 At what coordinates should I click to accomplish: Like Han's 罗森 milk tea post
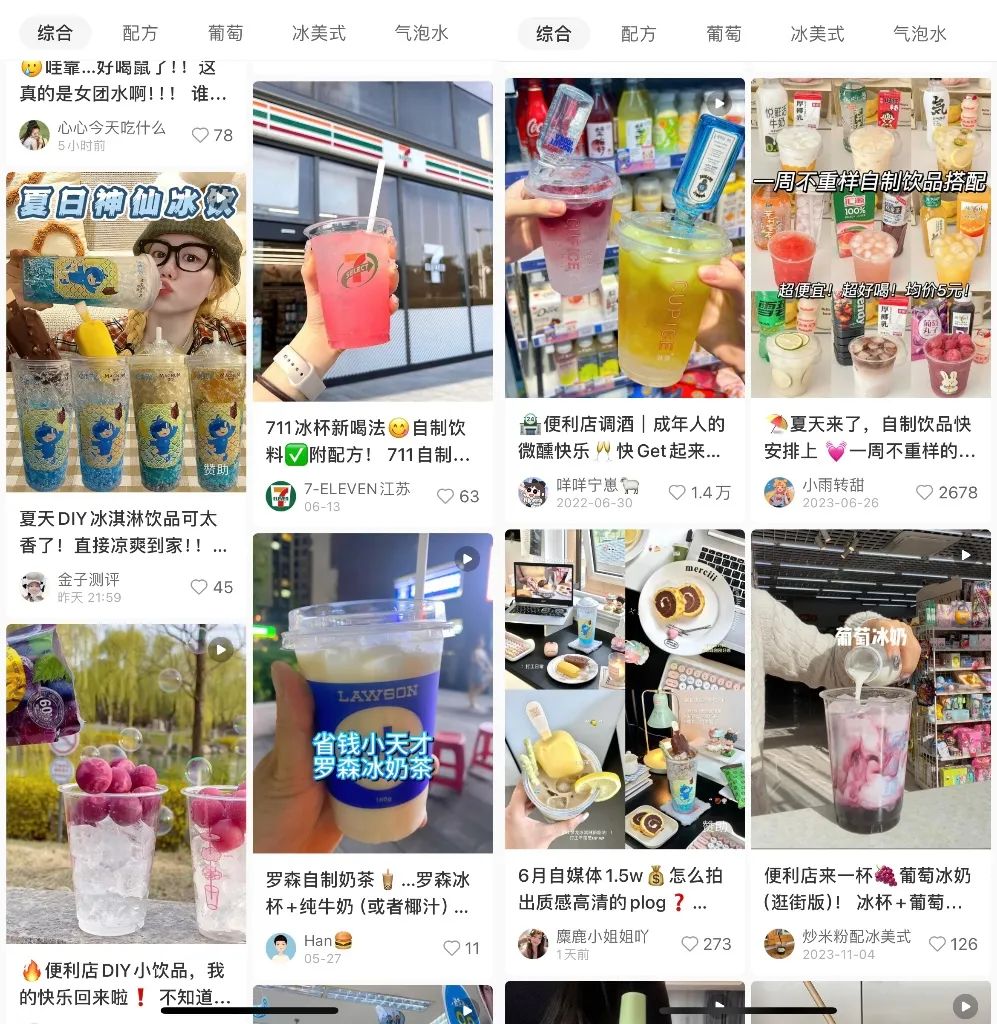click(452, 948)
